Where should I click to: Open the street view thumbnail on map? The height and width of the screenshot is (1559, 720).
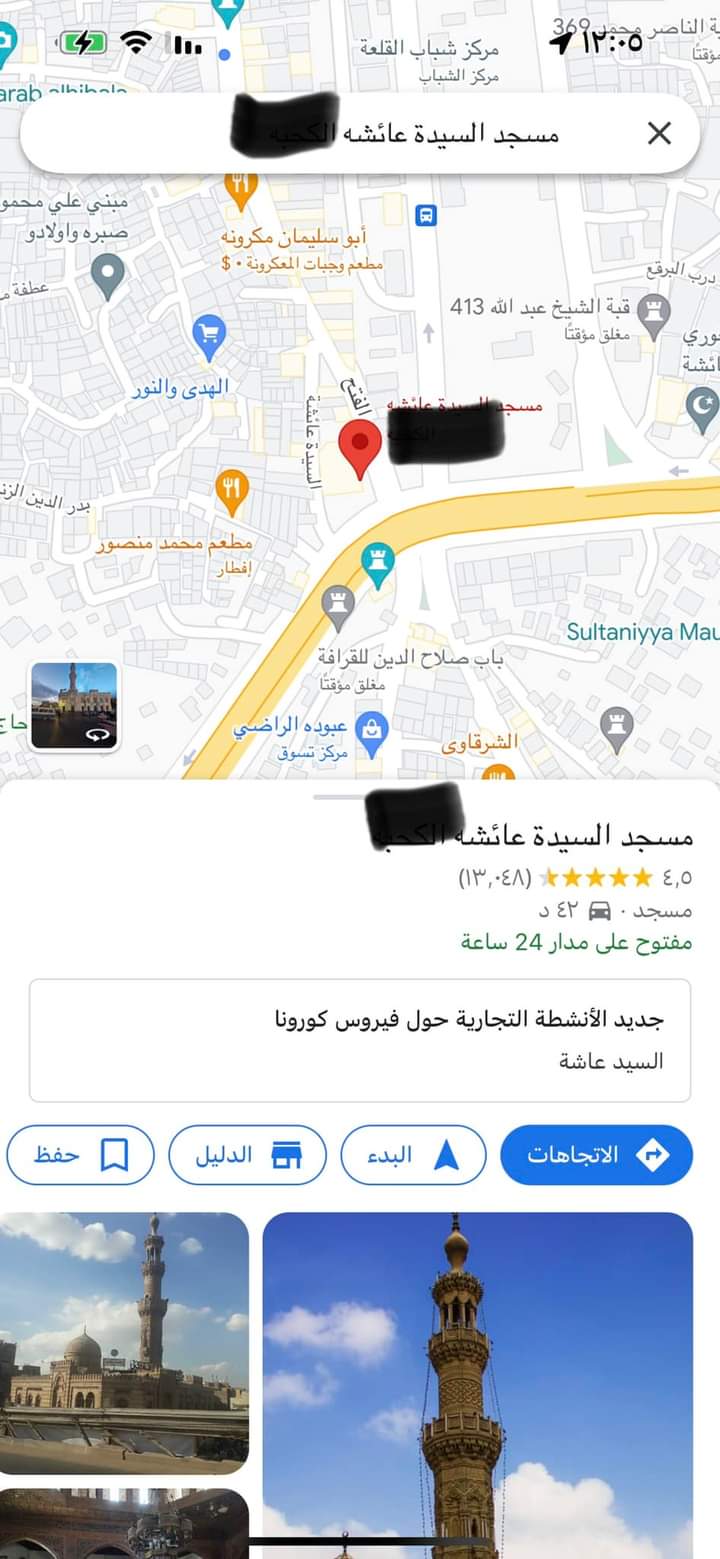(x=74, y=705)
